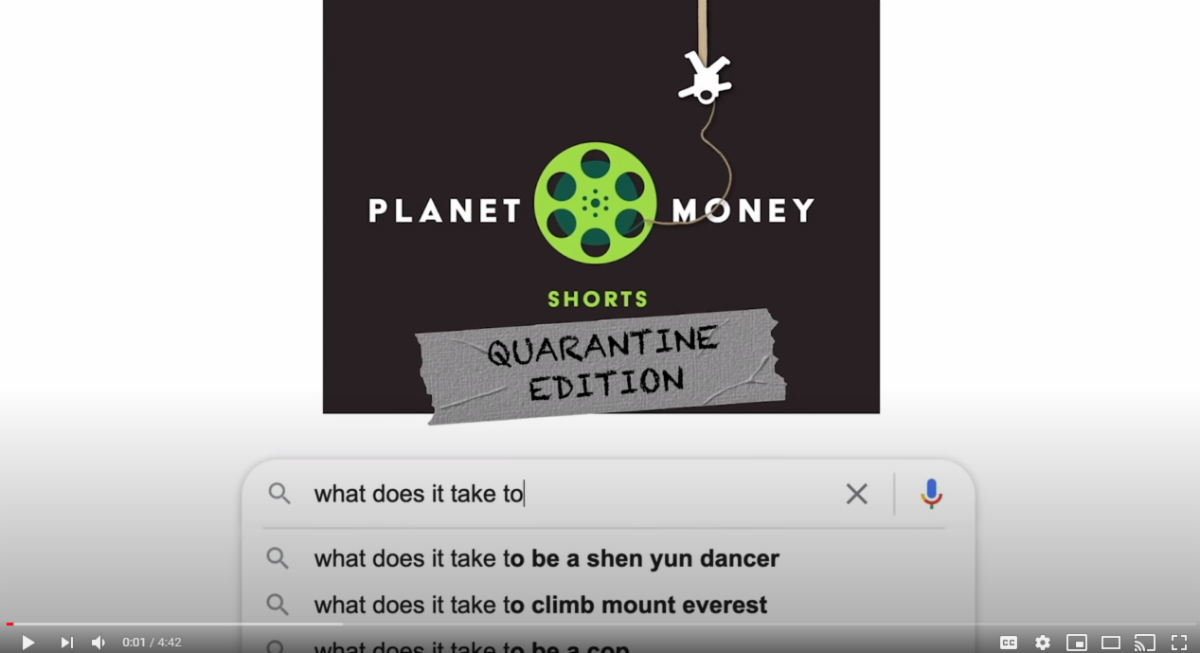
Task: Skip to the next video
Action: [x=66, y=642]
